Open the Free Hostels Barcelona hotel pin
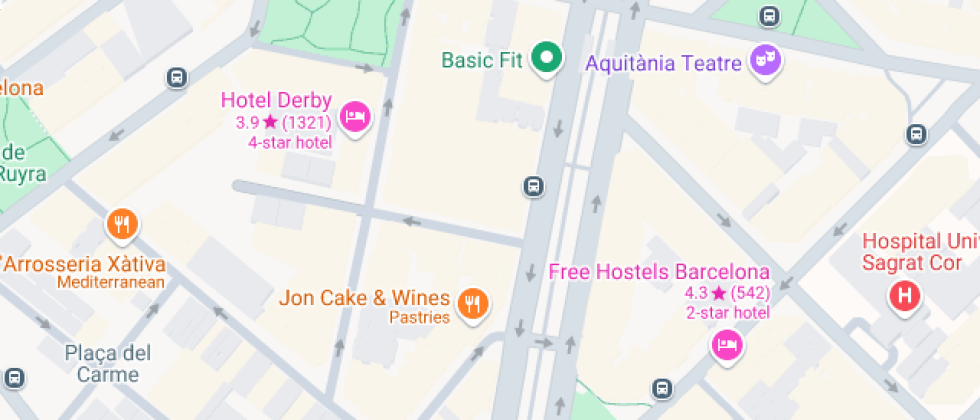The image size is (980, 420). pyautogui.click(x=727, y=346)
